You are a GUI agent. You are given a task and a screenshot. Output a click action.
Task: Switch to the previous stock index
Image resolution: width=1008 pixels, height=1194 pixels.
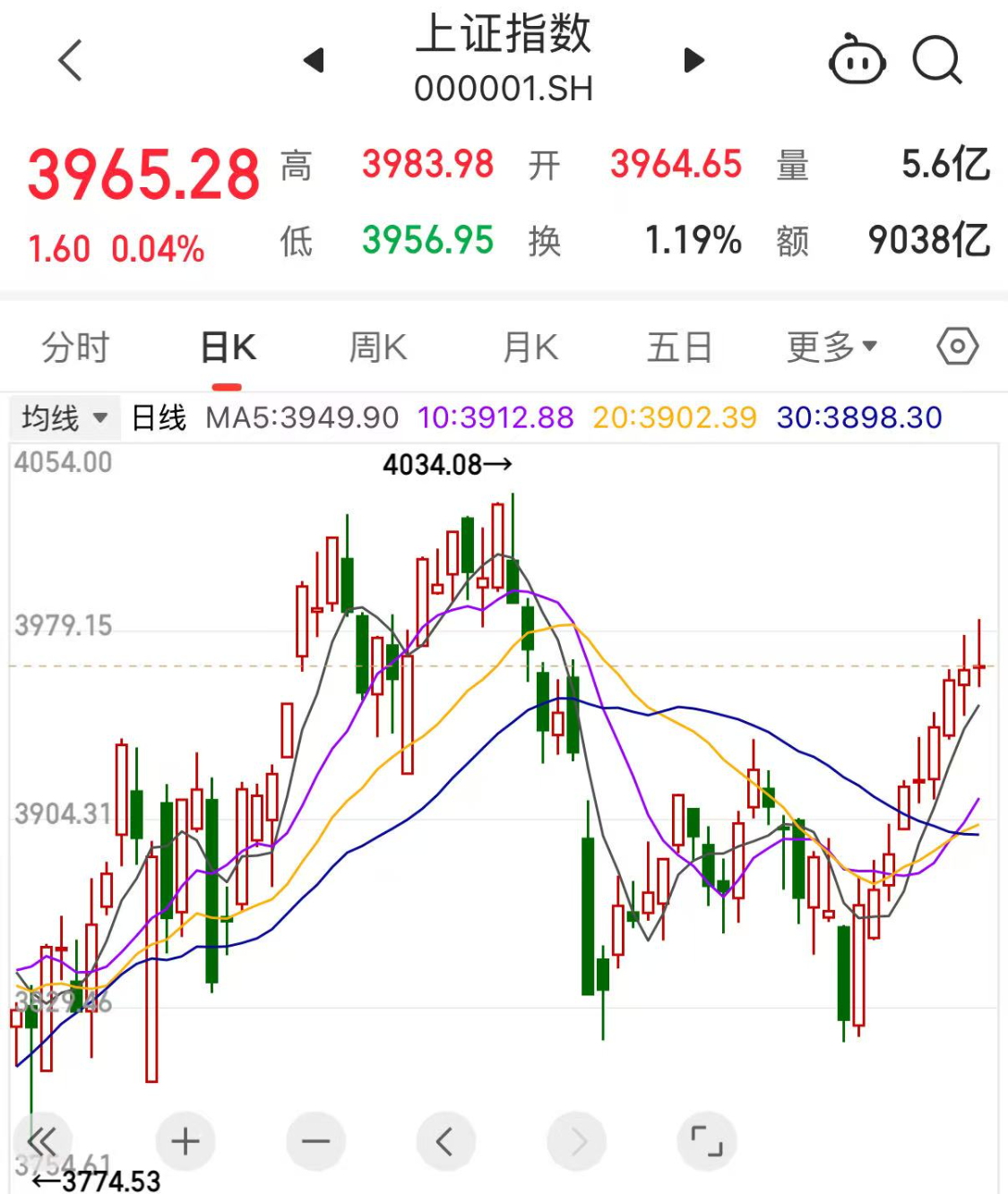click(x=314, y=61)
